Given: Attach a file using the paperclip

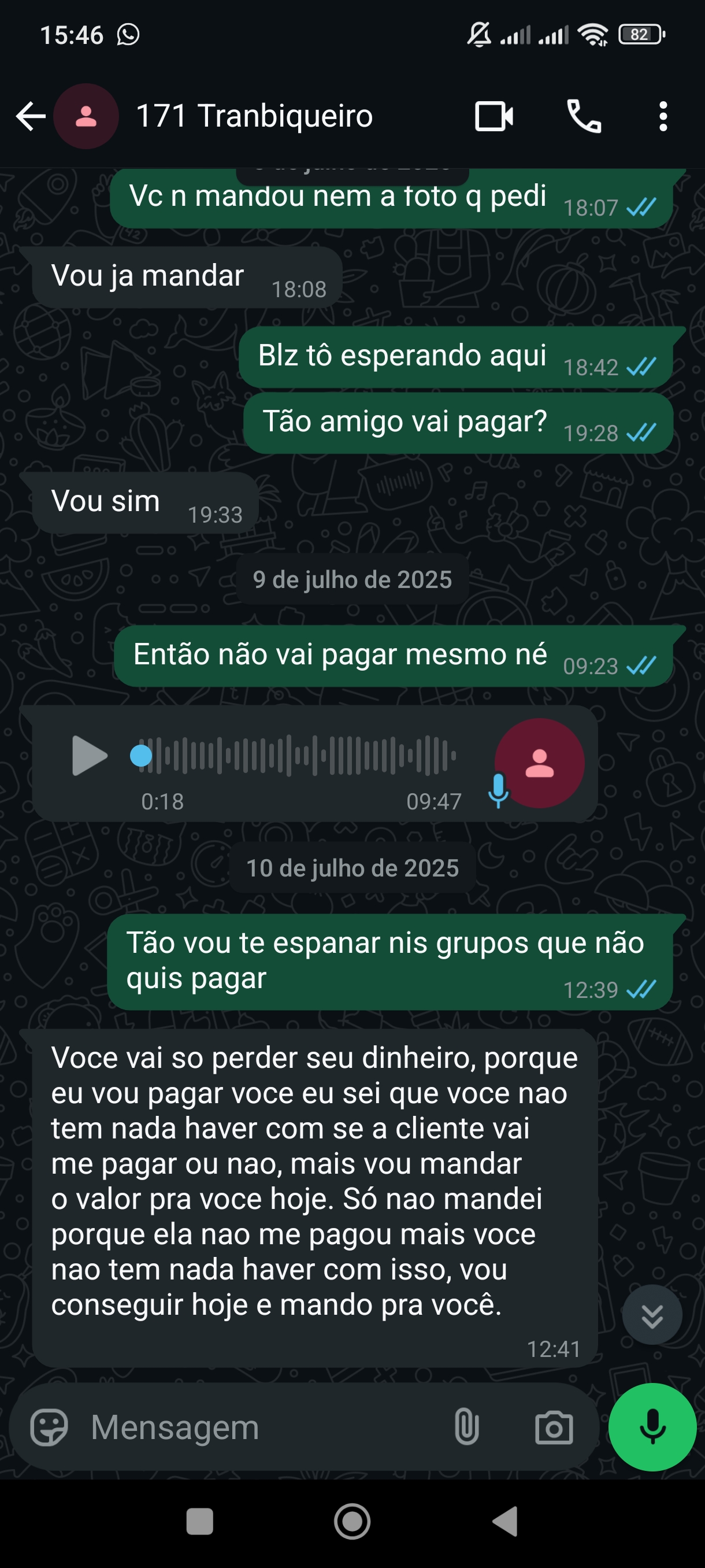Looking at the screenshot, I should 466,1428.
